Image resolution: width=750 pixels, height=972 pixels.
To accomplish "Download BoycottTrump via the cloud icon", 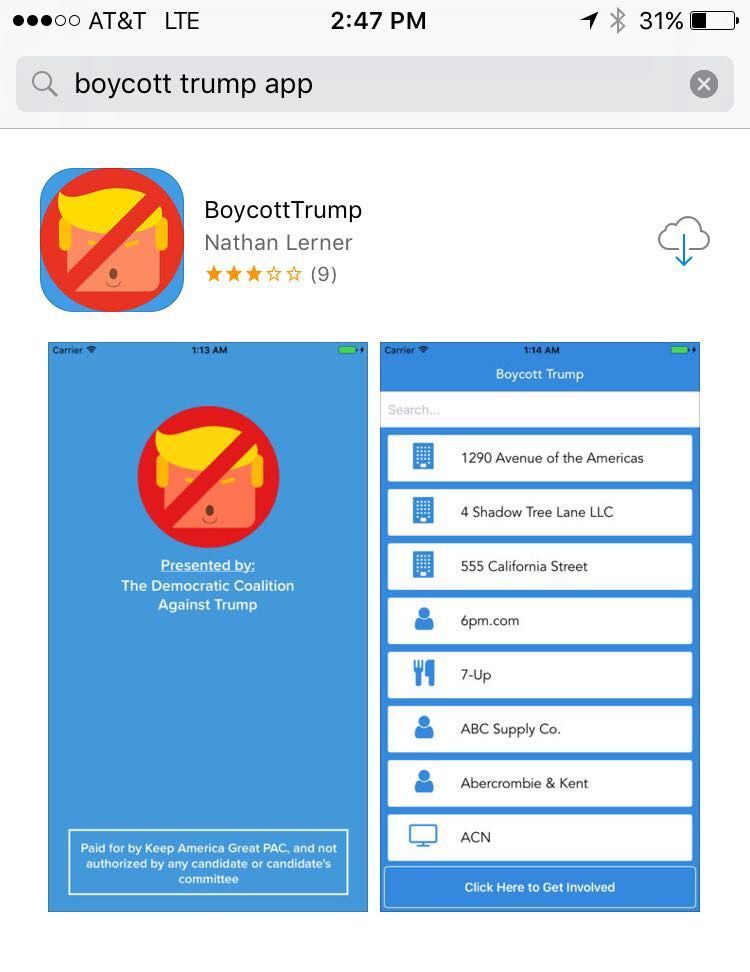I will coord(684,241).
